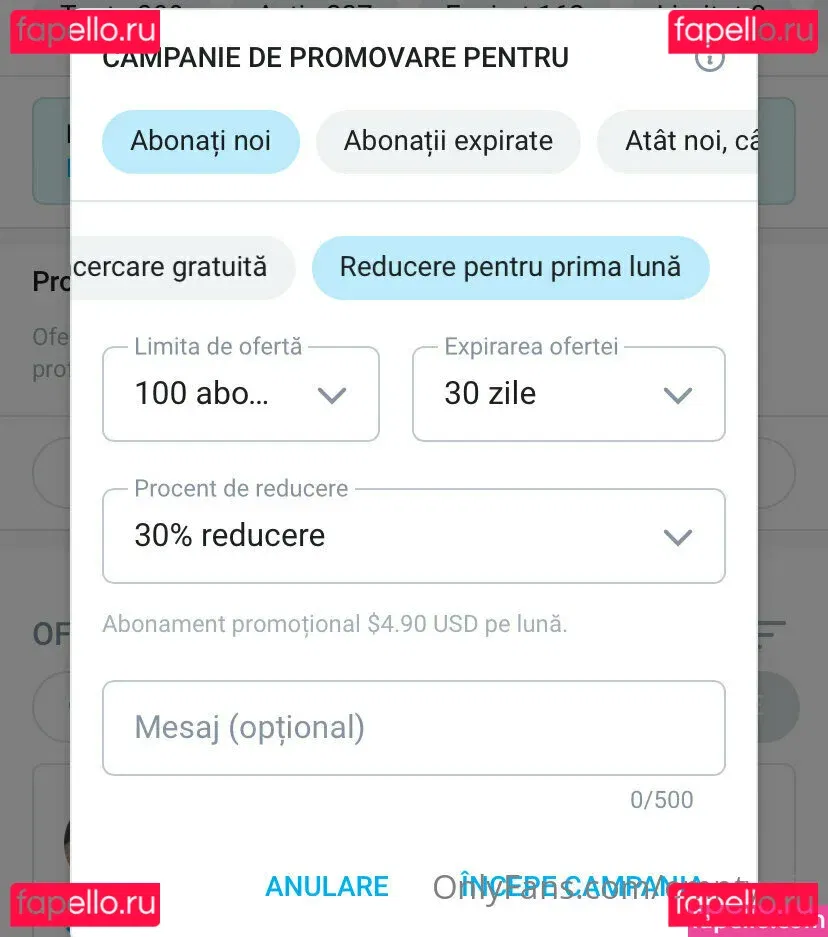Expand the Limita de ofertă dropdown
The width and height of the screenshot is (828, 937).
click(241, 394)
